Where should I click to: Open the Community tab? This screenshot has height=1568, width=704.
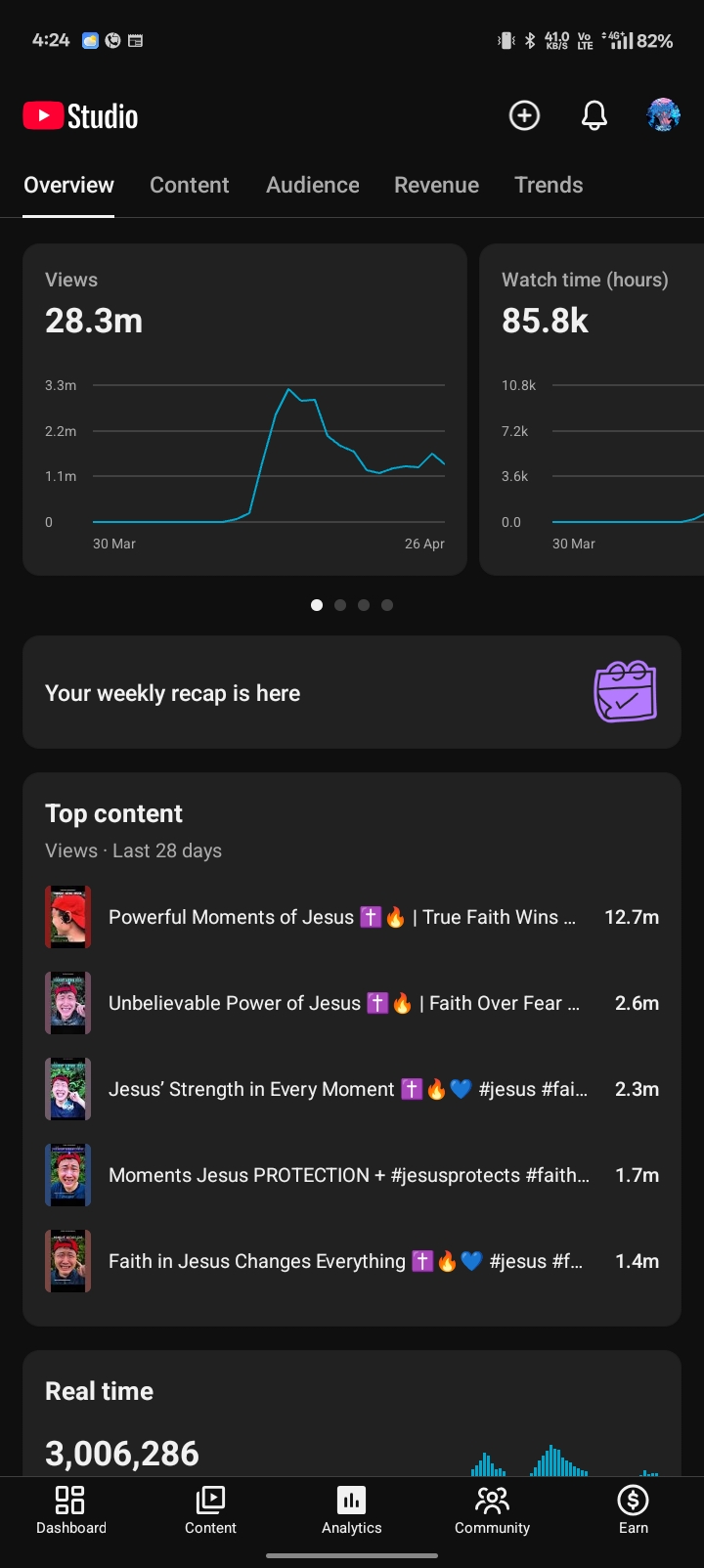point(492,1511)
